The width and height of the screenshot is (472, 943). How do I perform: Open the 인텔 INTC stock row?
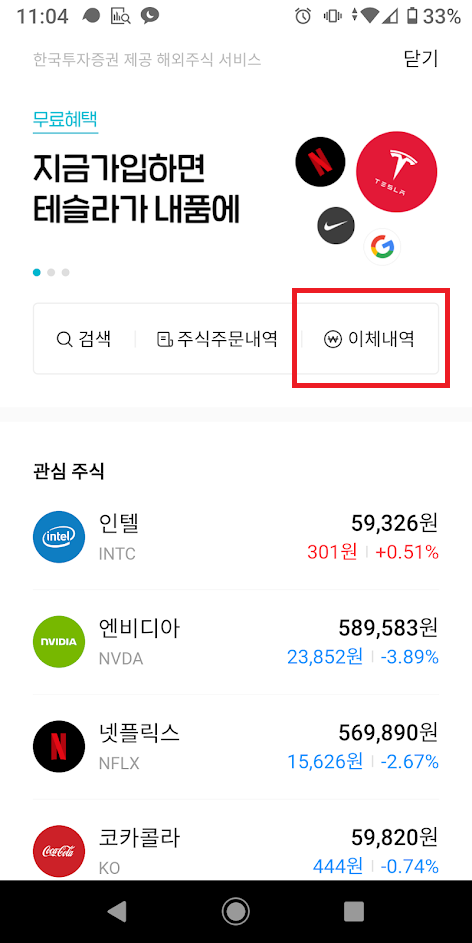click(236, 537)
